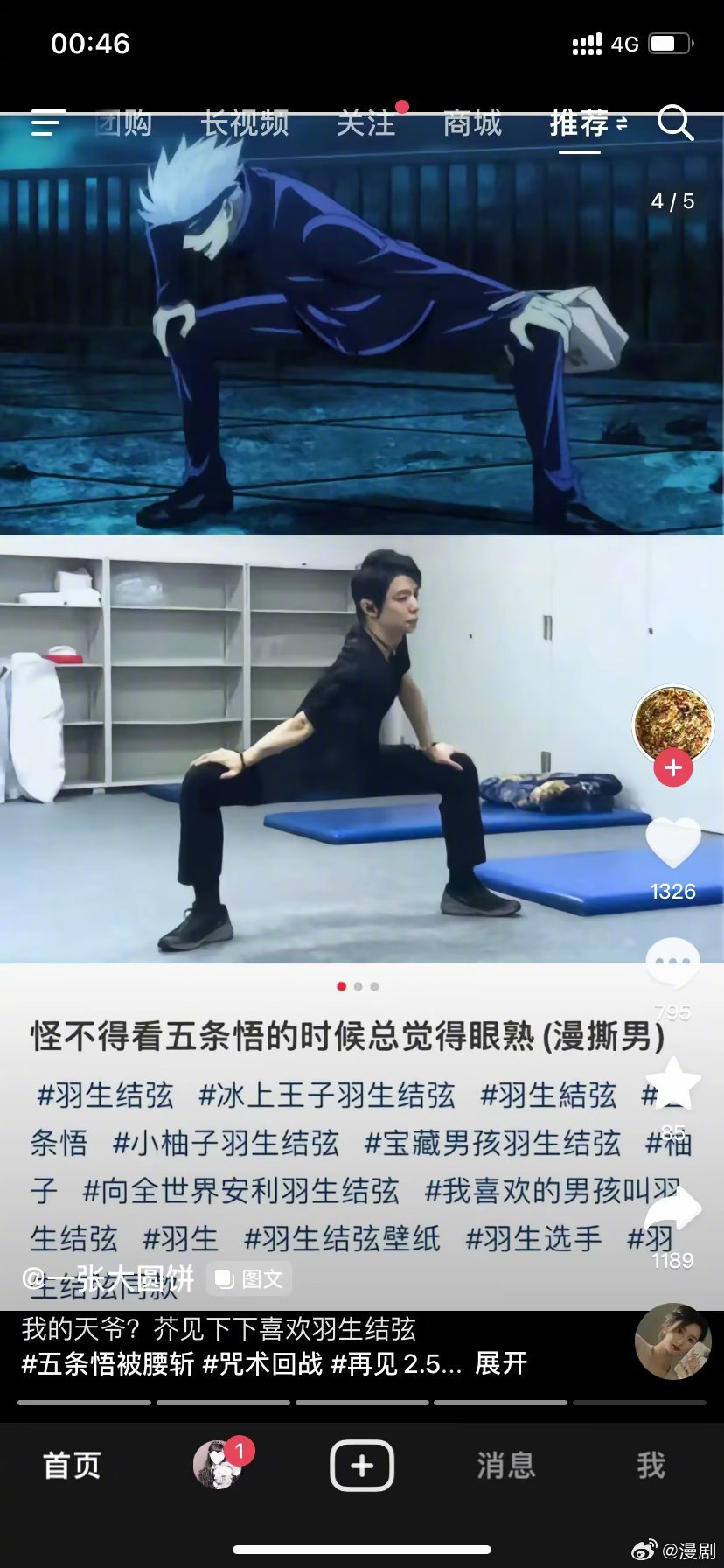Go to the 消息 tab
The width and height of the screenshot is (724, 1568).
point(505,1466)
